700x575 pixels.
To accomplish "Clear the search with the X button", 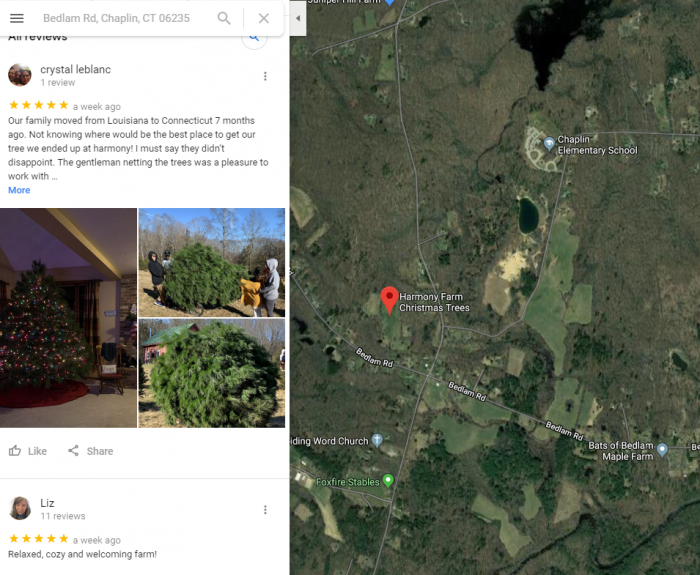I will (263, 18).
